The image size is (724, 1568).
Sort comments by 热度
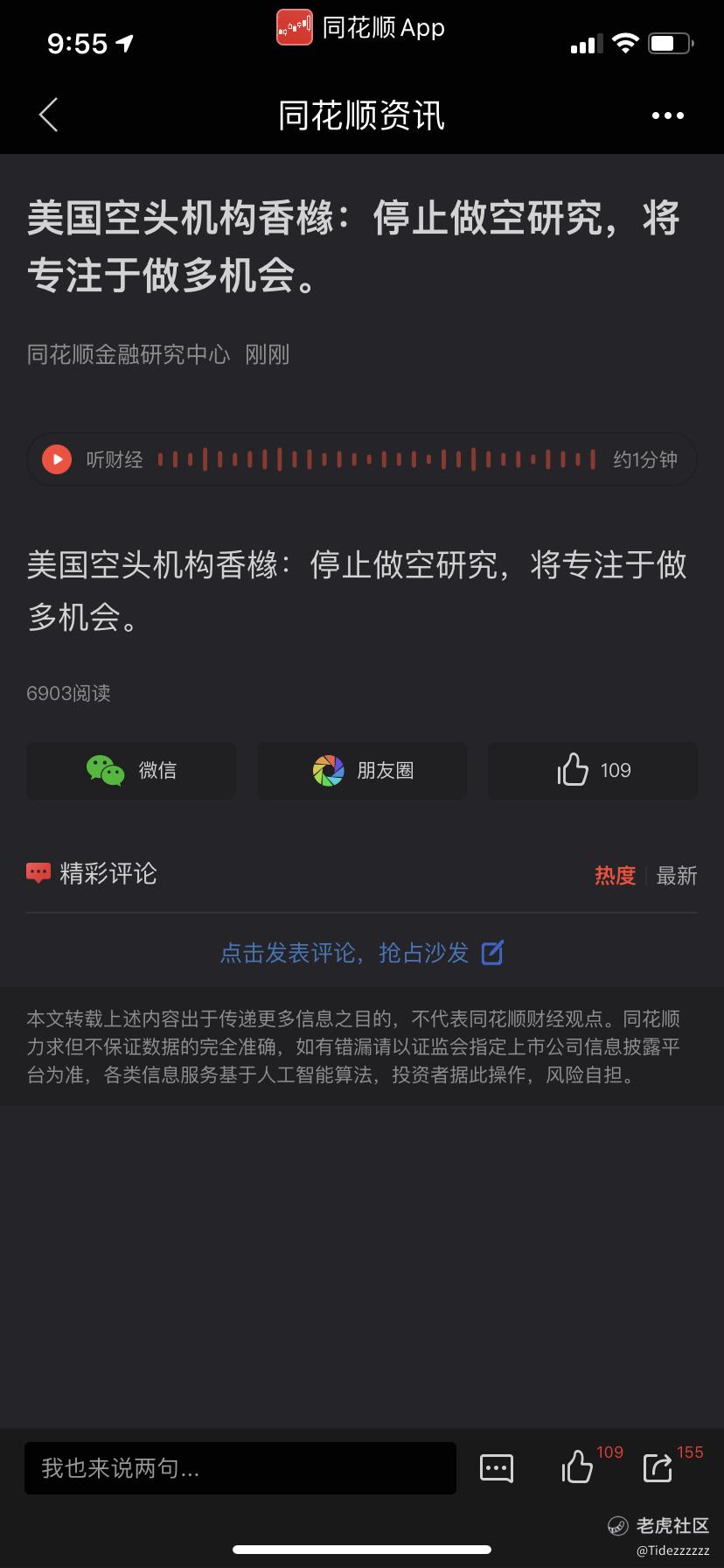pos(615,875)
